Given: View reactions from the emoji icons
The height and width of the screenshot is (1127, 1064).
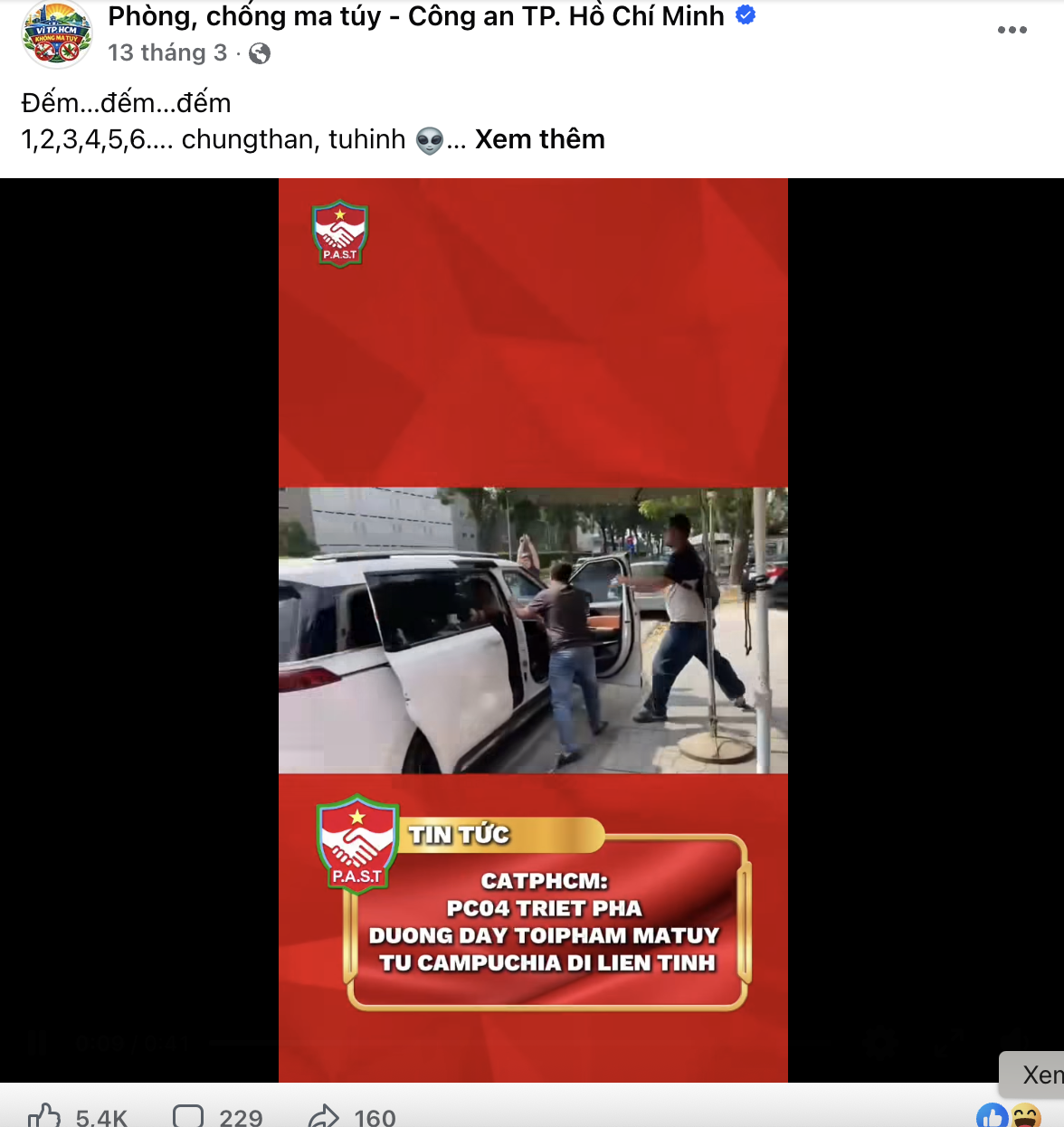Looking at the screenshot, I should 1009,1116.
